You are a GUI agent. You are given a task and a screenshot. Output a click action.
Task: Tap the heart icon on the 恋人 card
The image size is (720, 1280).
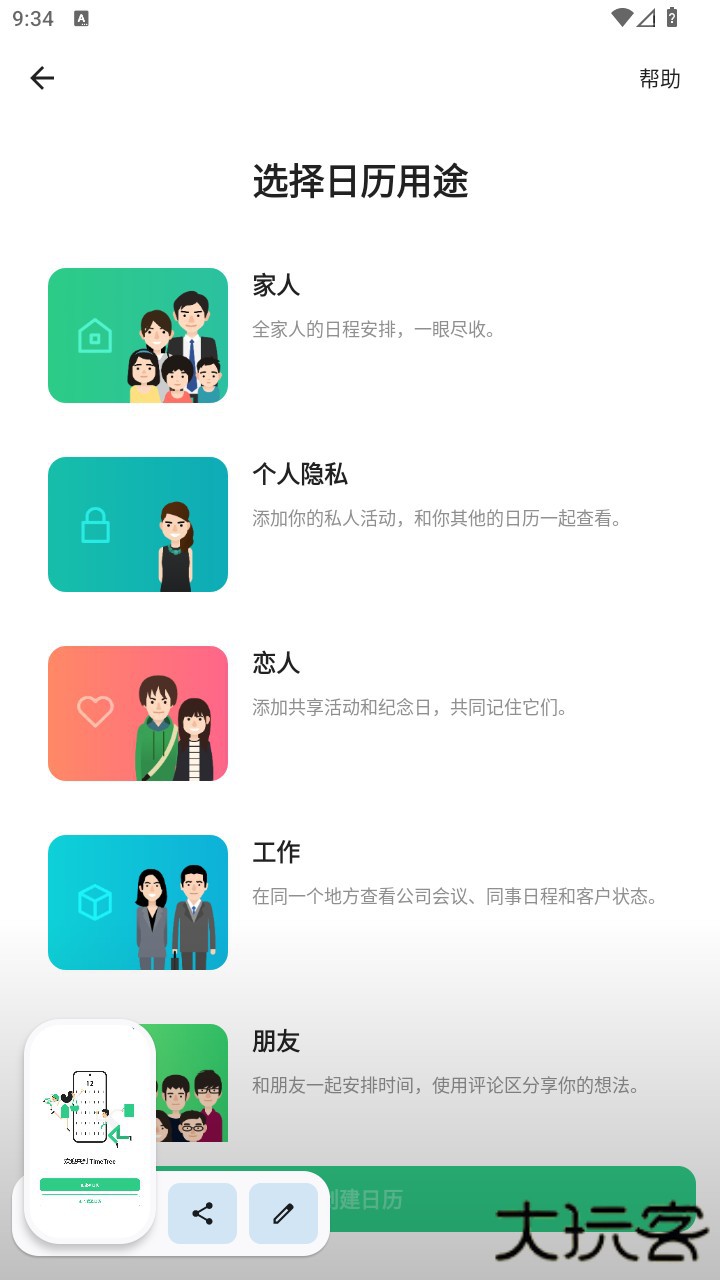point(95,713)
